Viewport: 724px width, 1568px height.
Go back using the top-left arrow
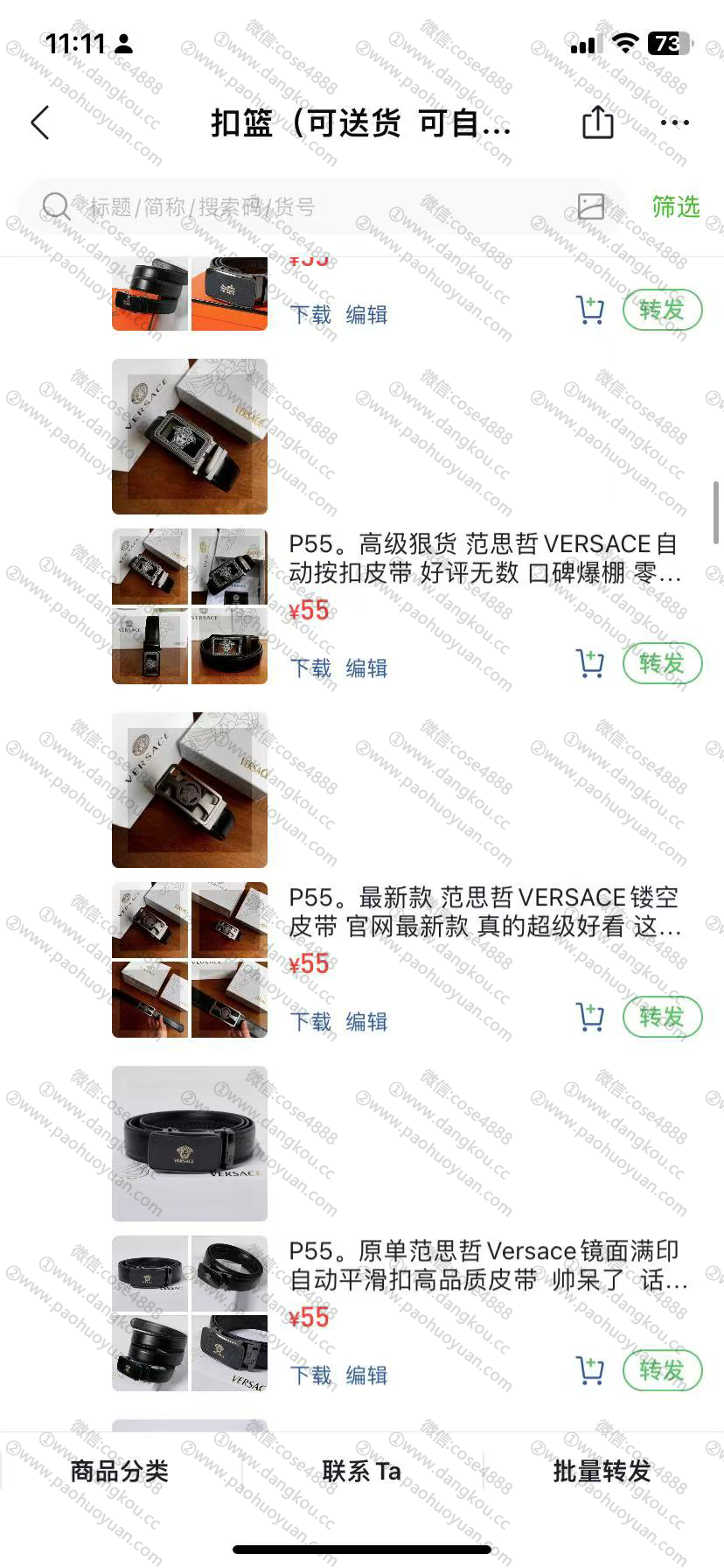coord(40,122)
